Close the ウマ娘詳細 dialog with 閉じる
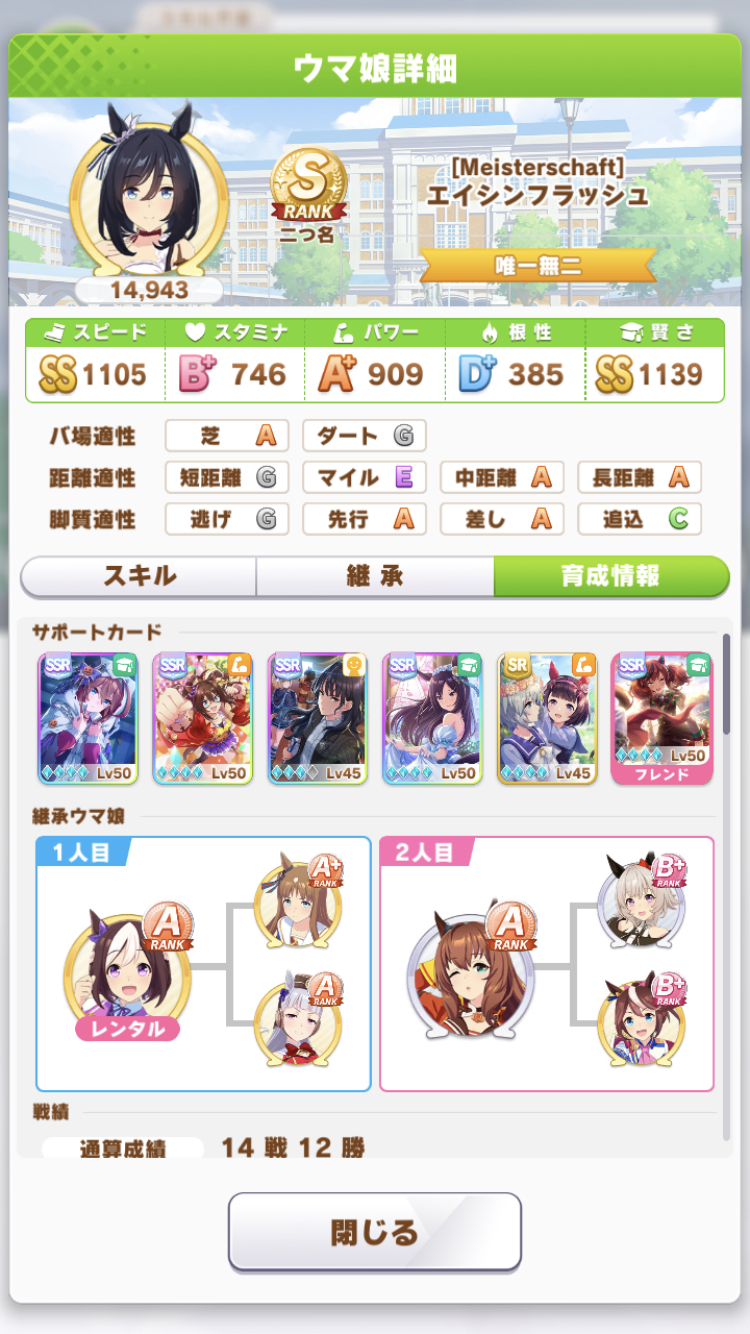 374,1231
